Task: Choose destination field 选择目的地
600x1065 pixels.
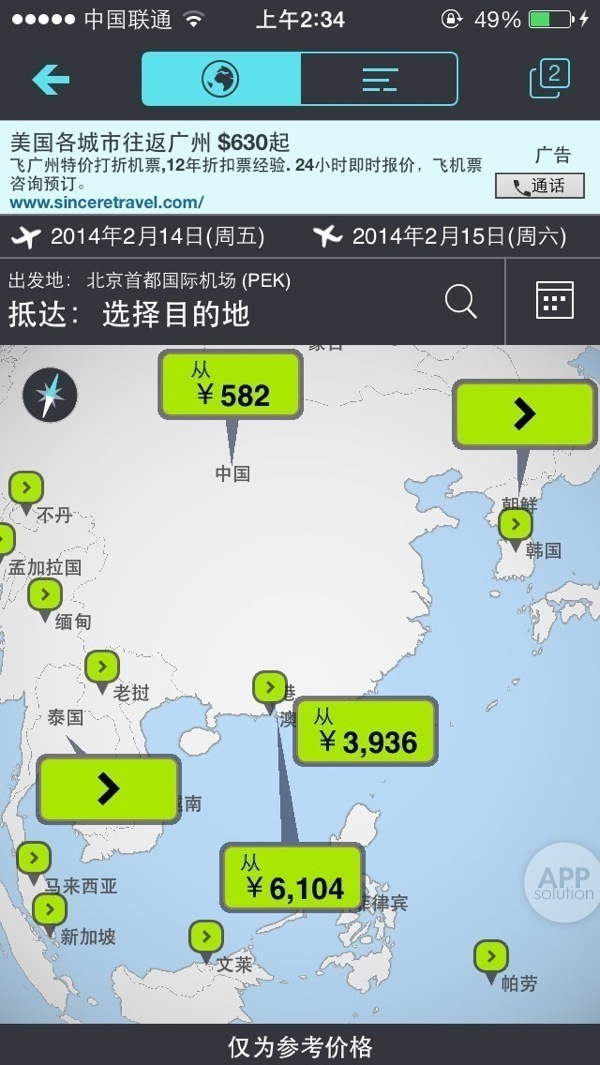Action: 175,314
